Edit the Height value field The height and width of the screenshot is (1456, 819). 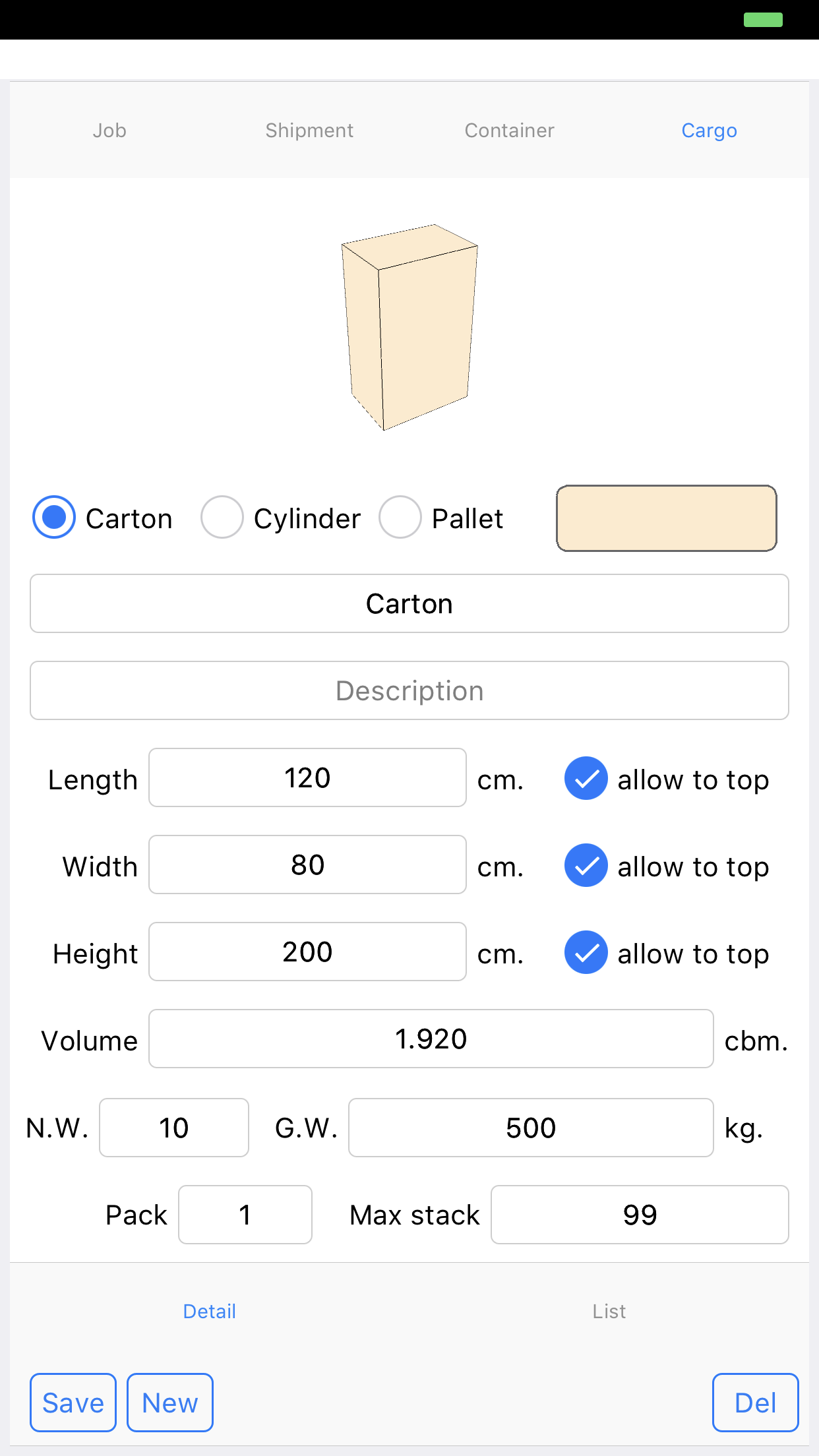coord(307,952)
